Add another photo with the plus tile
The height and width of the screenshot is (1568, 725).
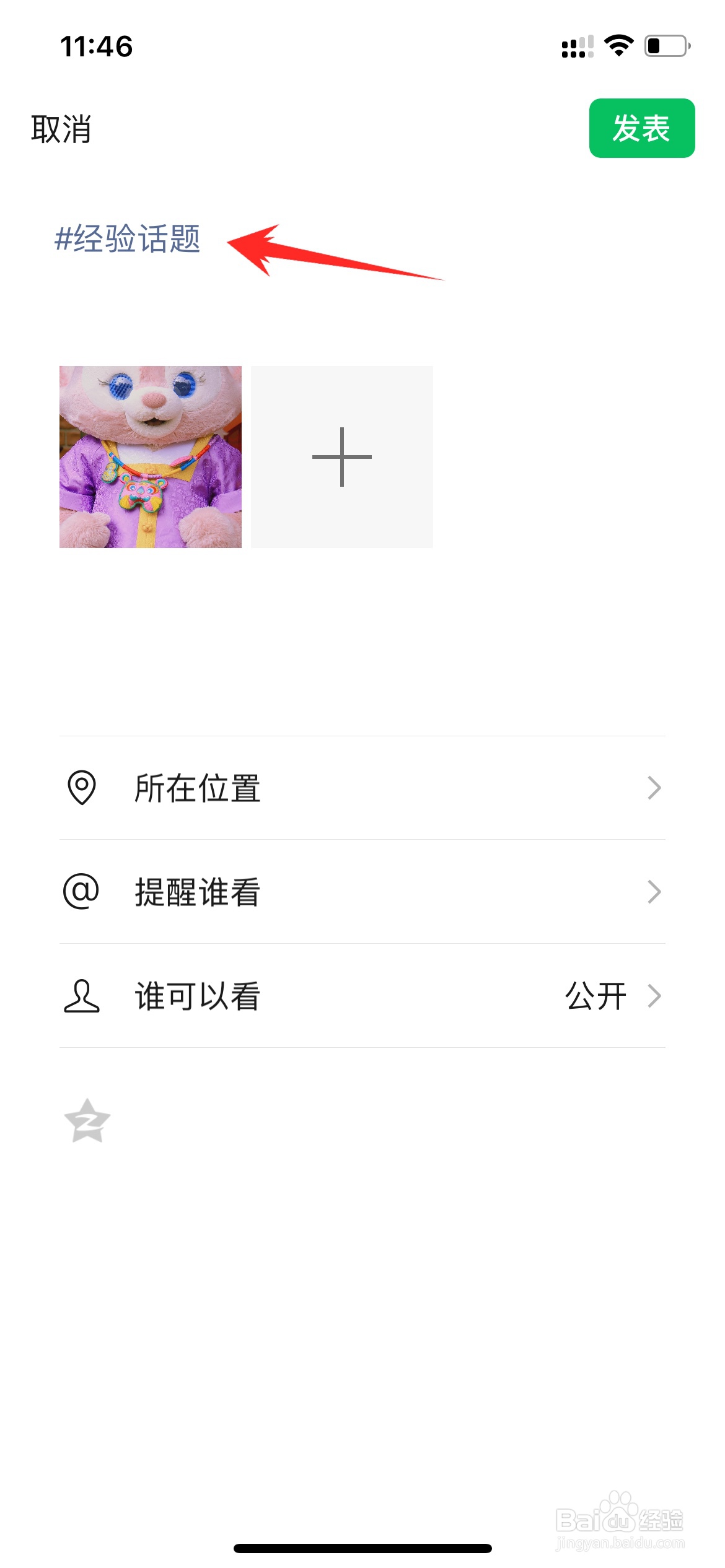(342, 457)
